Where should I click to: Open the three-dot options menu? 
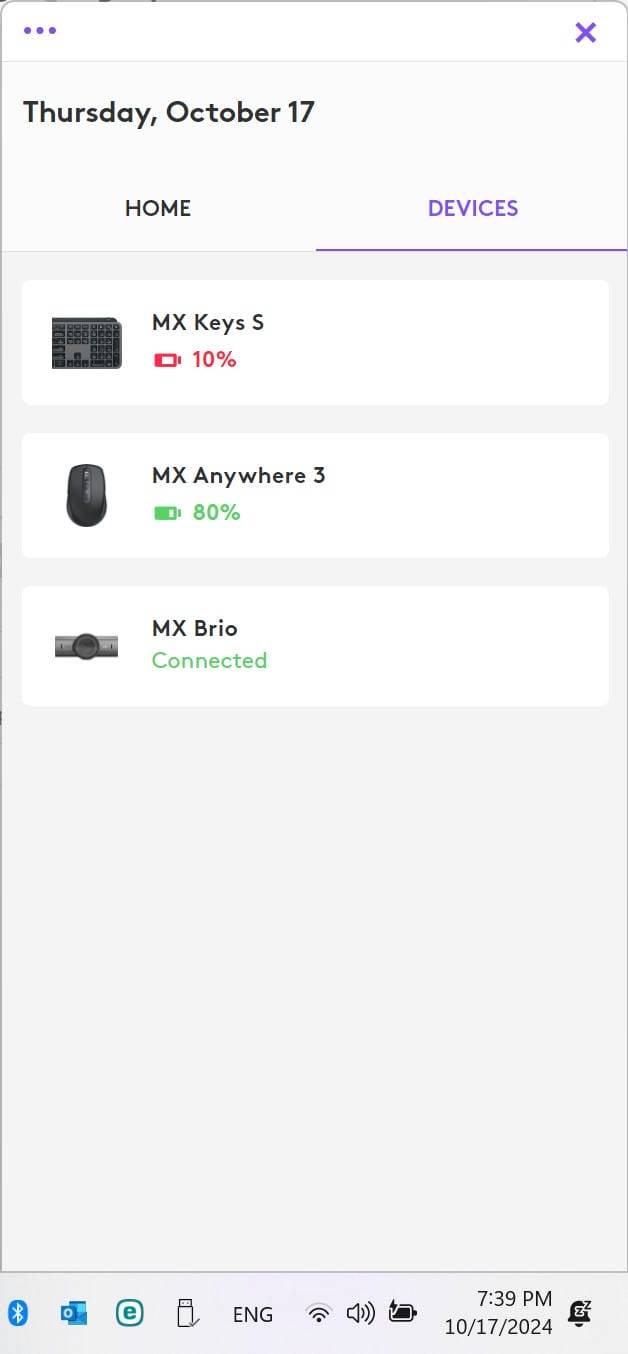(40, 30)
